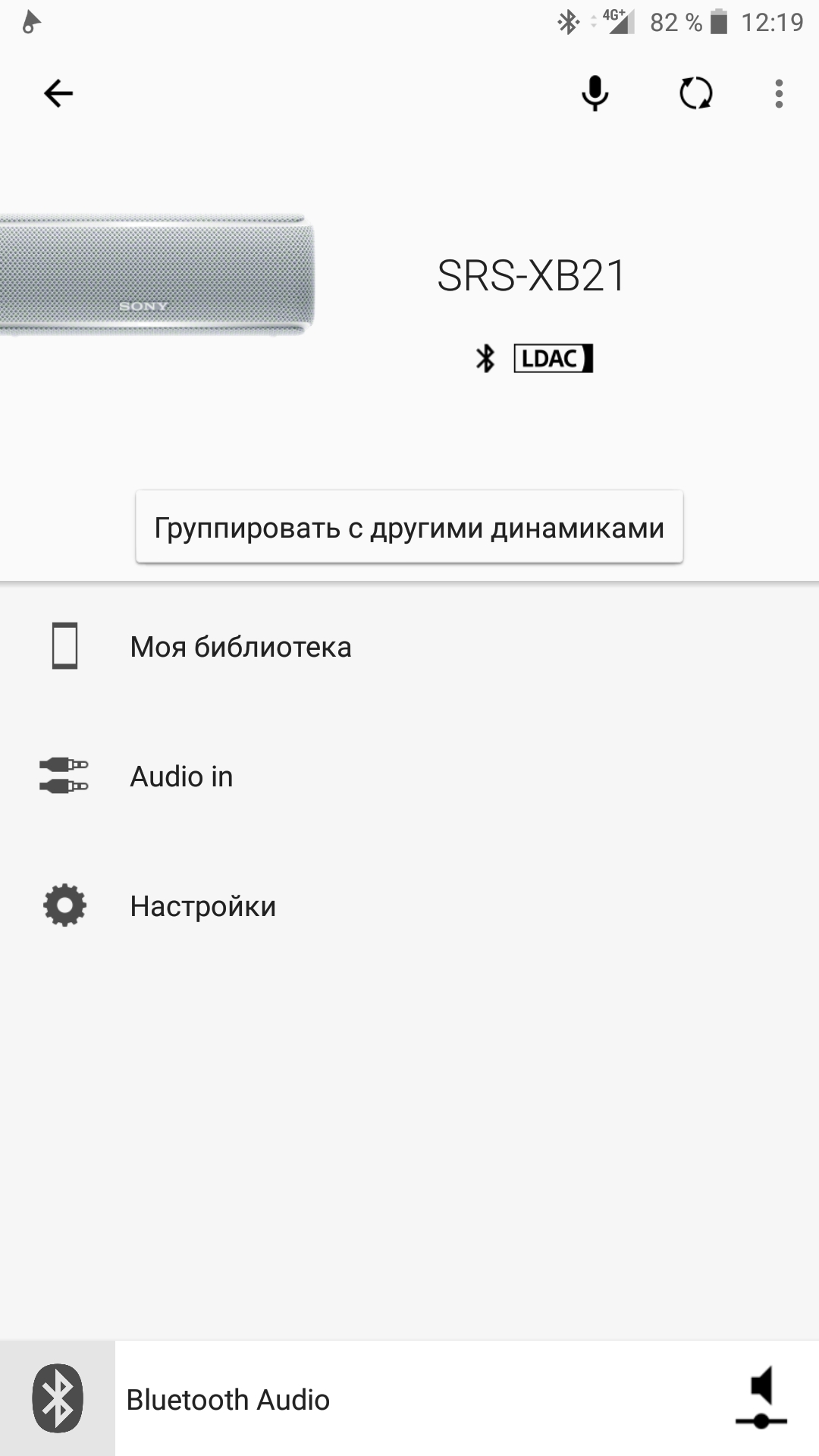
Task: Select the Audio in source
Action: click(409, 777)
